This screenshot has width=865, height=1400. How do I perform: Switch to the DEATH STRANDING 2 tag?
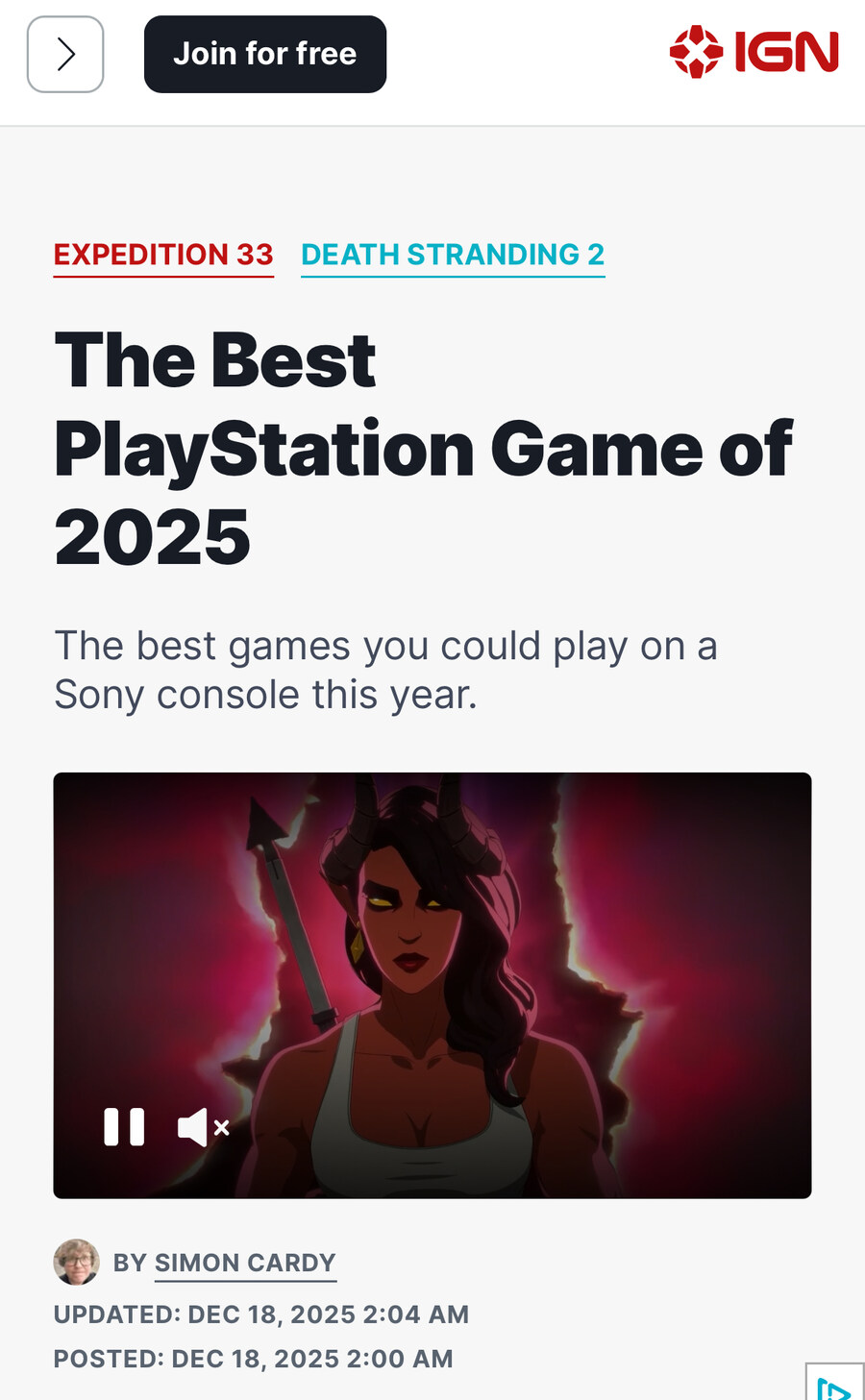(453, 254)
